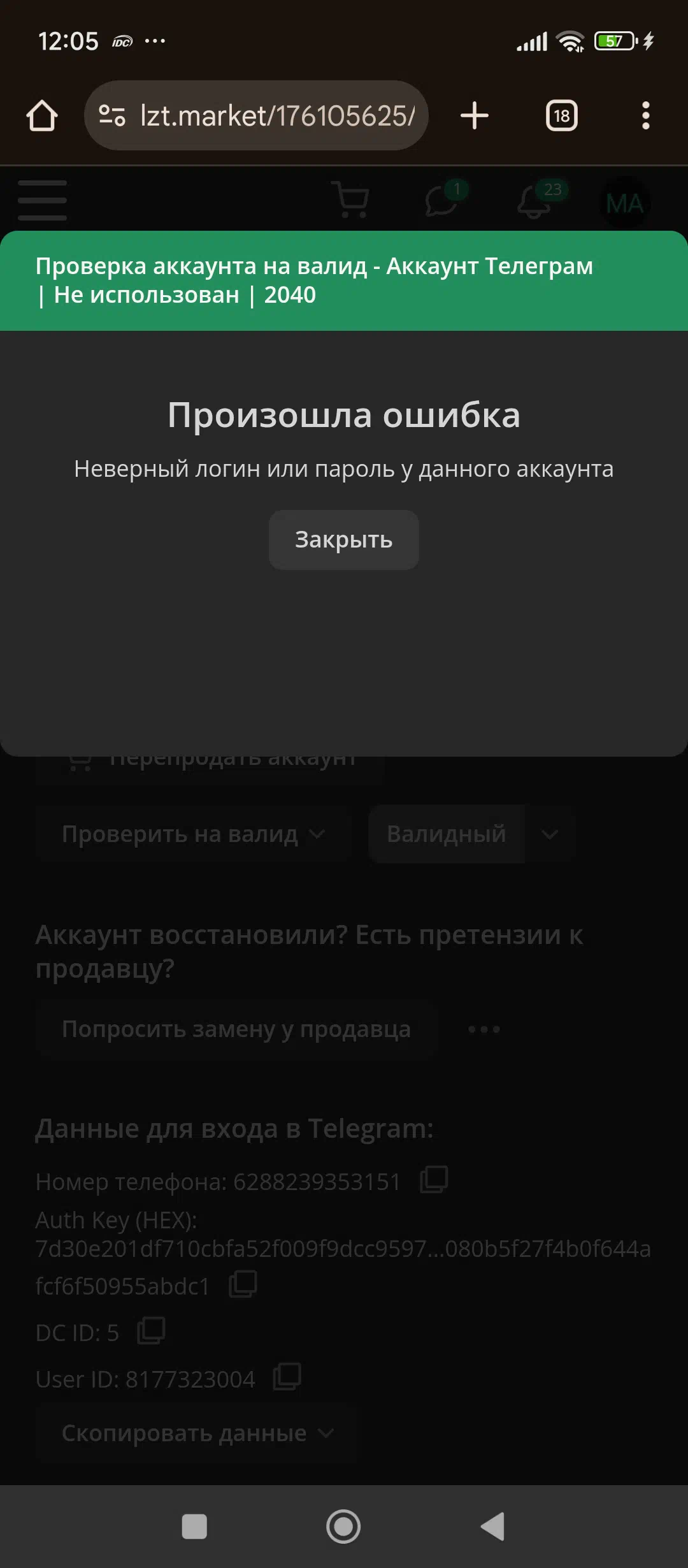The image size is (688, 1568).
Task: Close the error dialog with Закрыть
Action: pos(343,539)
